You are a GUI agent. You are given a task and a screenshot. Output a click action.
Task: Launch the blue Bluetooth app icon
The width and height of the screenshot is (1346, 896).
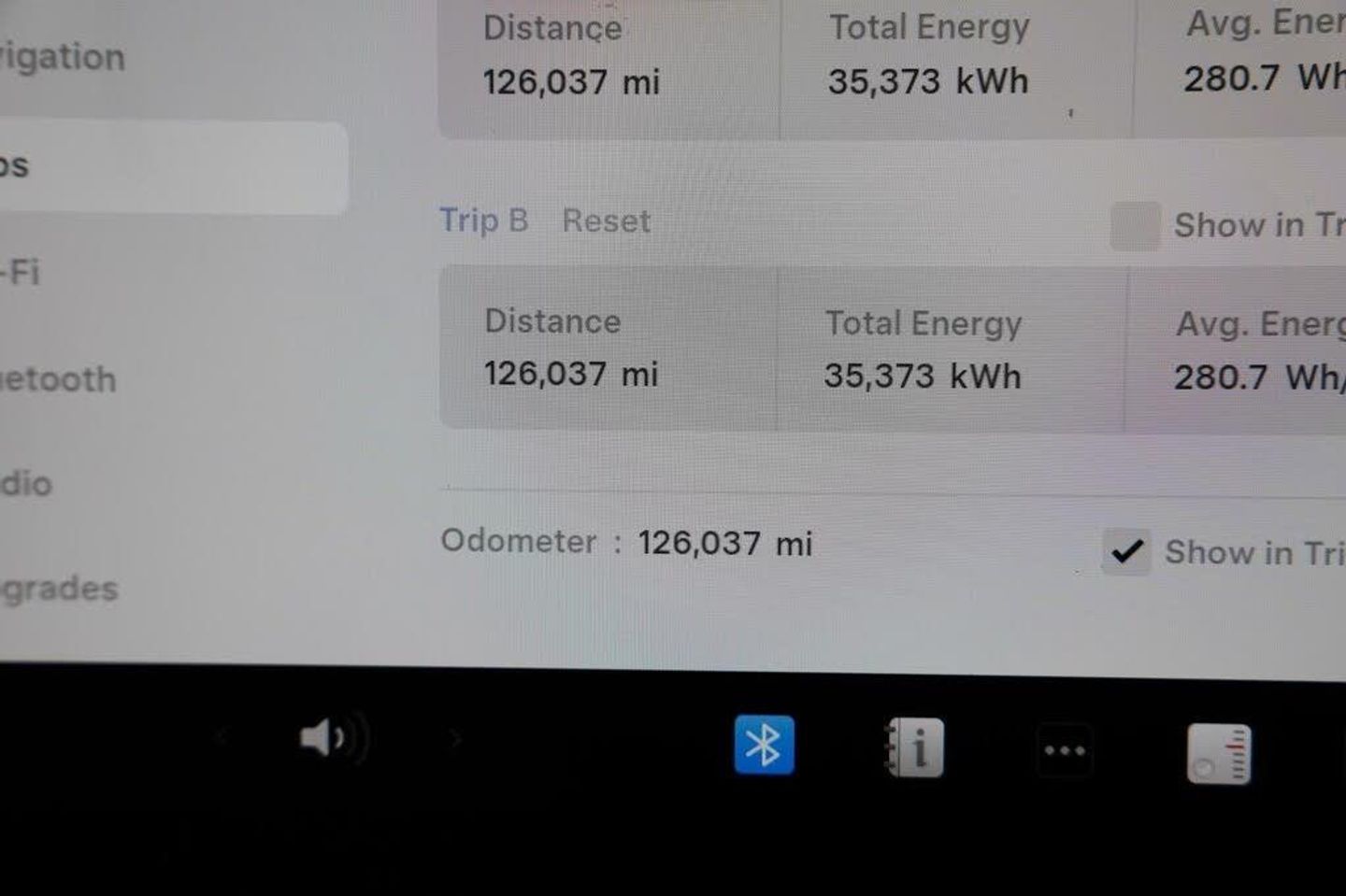point(764,746)
